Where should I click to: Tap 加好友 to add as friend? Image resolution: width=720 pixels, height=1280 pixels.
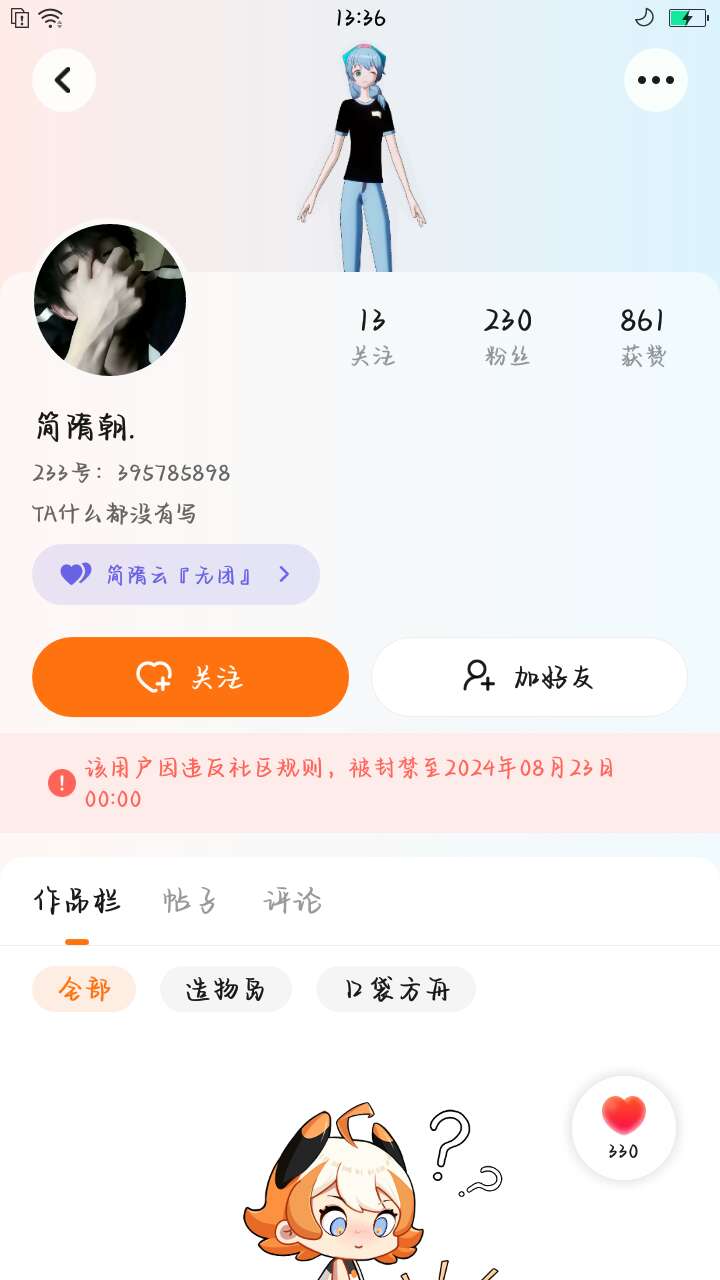[x=529, y=677]
